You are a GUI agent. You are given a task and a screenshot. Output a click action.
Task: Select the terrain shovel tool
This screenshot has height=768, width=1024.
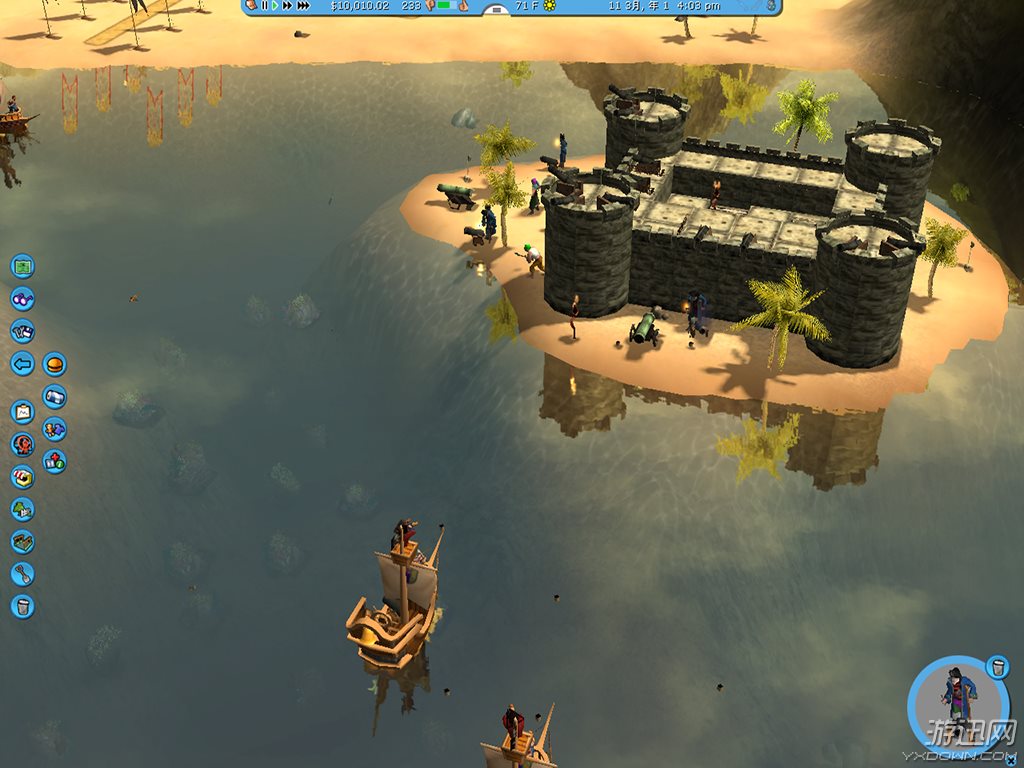(x=22, y=573)
